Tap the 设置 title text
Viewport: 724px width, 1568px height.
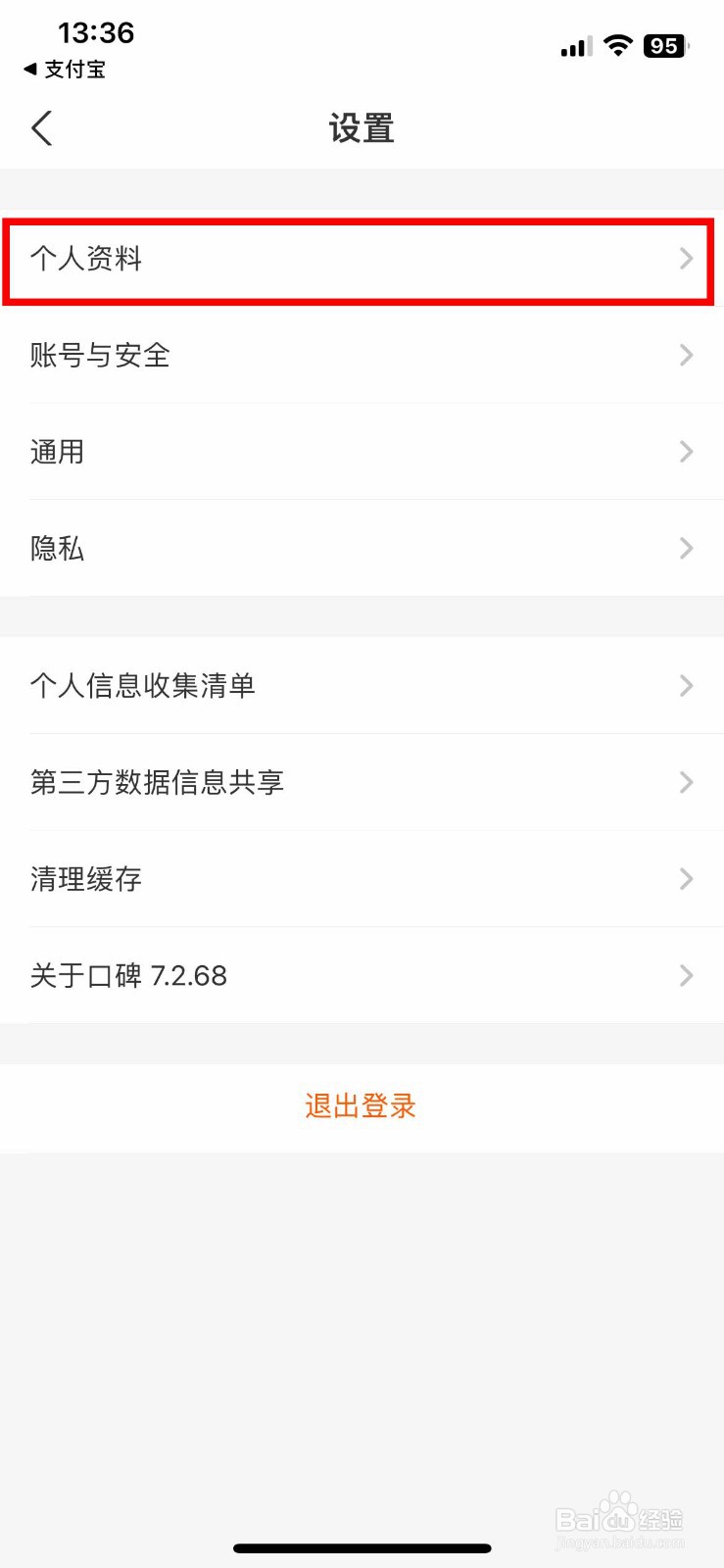pos(361,128)
